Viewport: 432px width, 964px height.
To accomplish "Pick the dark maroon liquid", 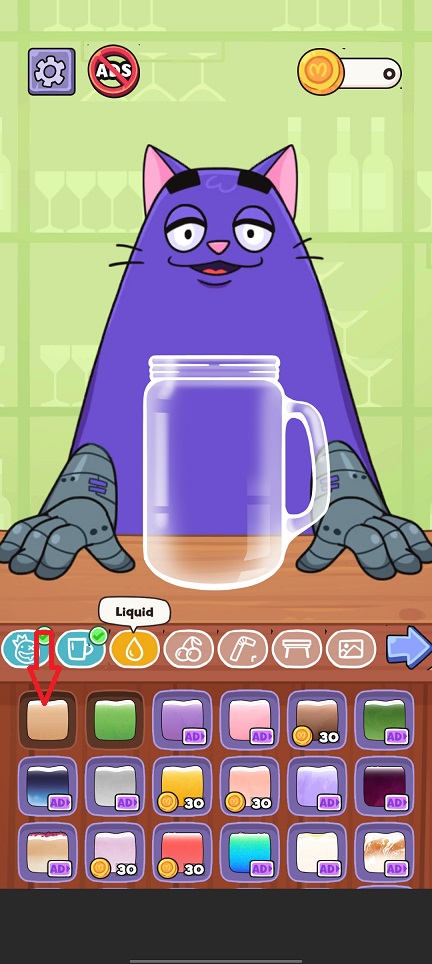I will pyautogui.click(x=384, y=786).
